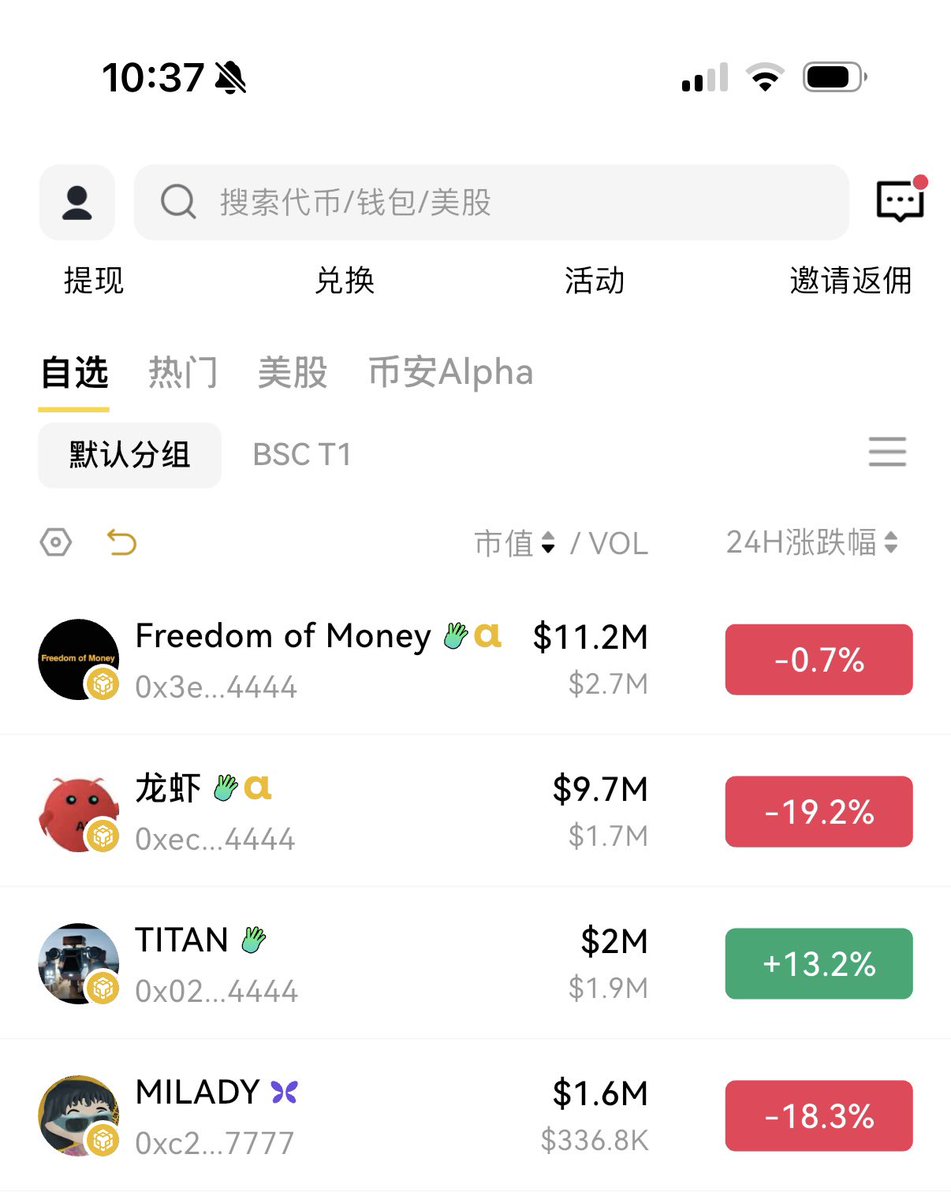Open the group list menu icon
This screenshot has width=951, height=1199.
coord(887,452)
